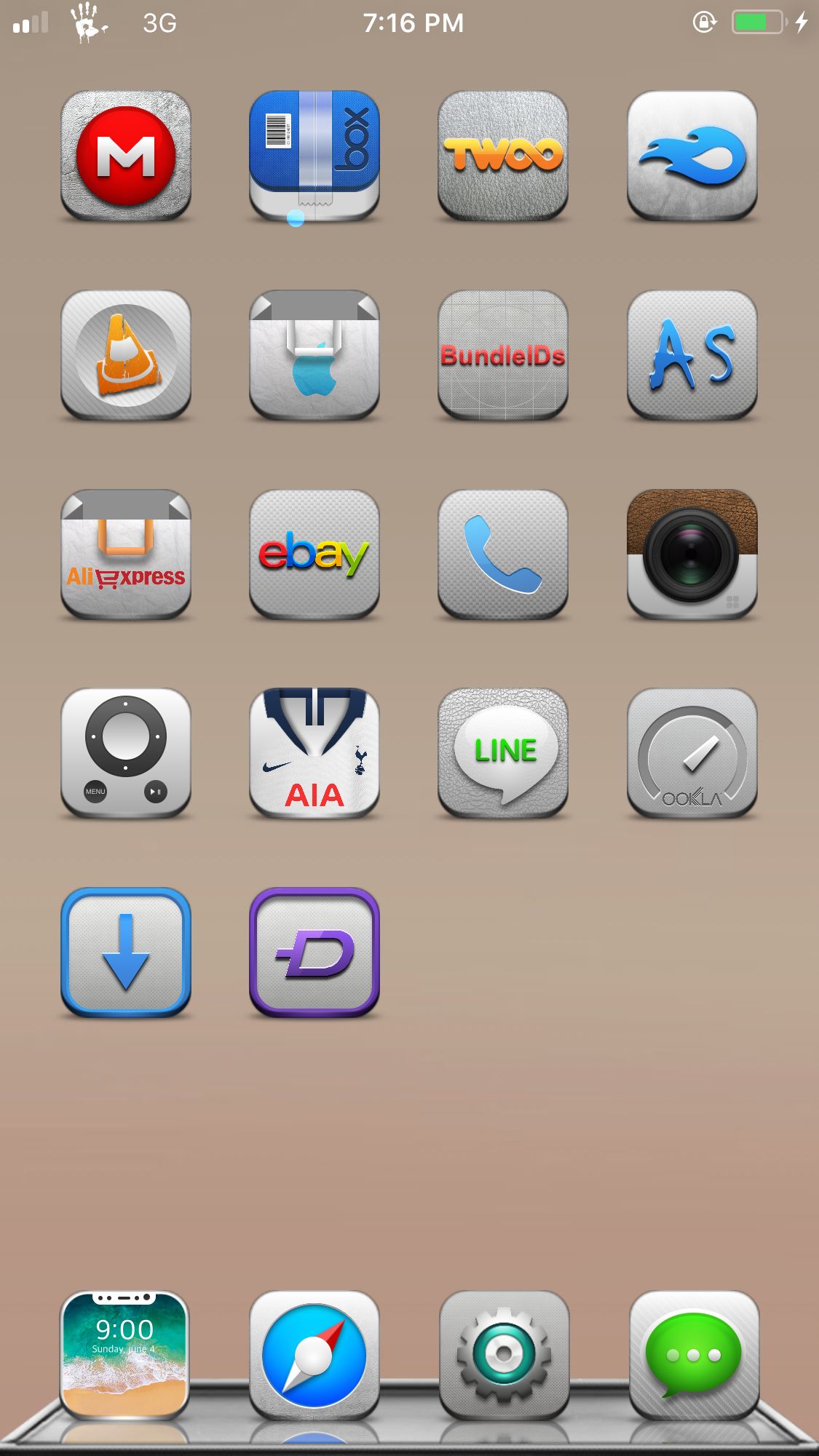819x1456 pixels.
Task: Launch the AliExpress app
Action: point(126,554)
